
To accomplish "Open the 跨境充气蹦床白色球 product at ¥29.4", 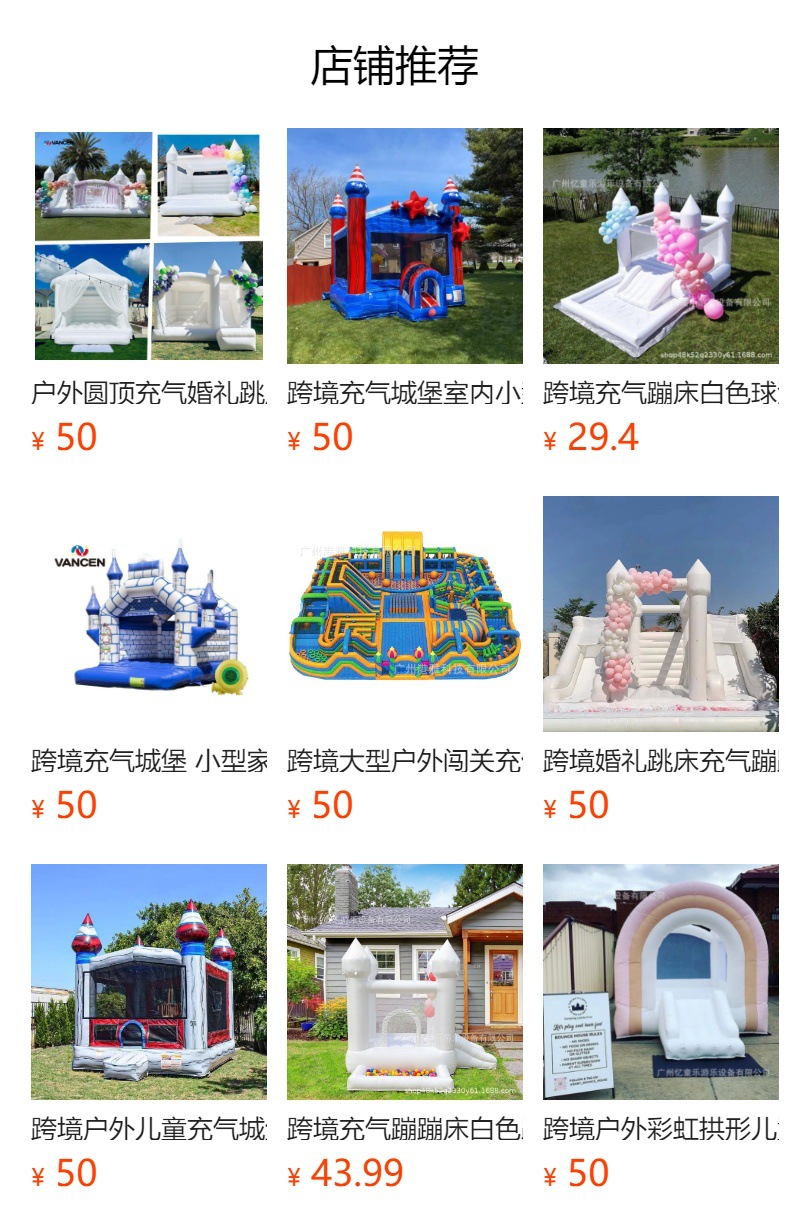I will coord(661,292).
